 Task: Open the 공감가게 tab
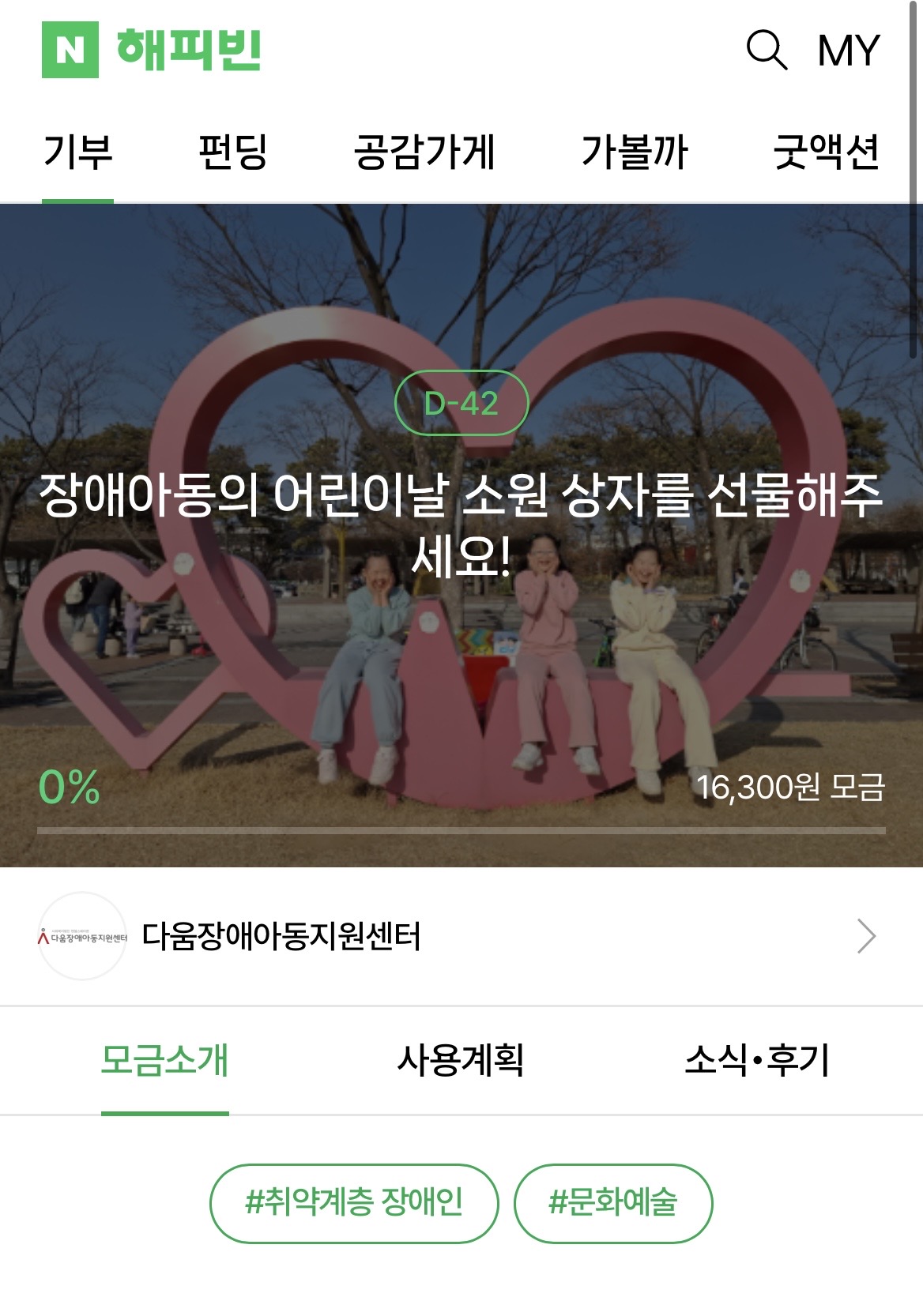[x=424, y=152]
